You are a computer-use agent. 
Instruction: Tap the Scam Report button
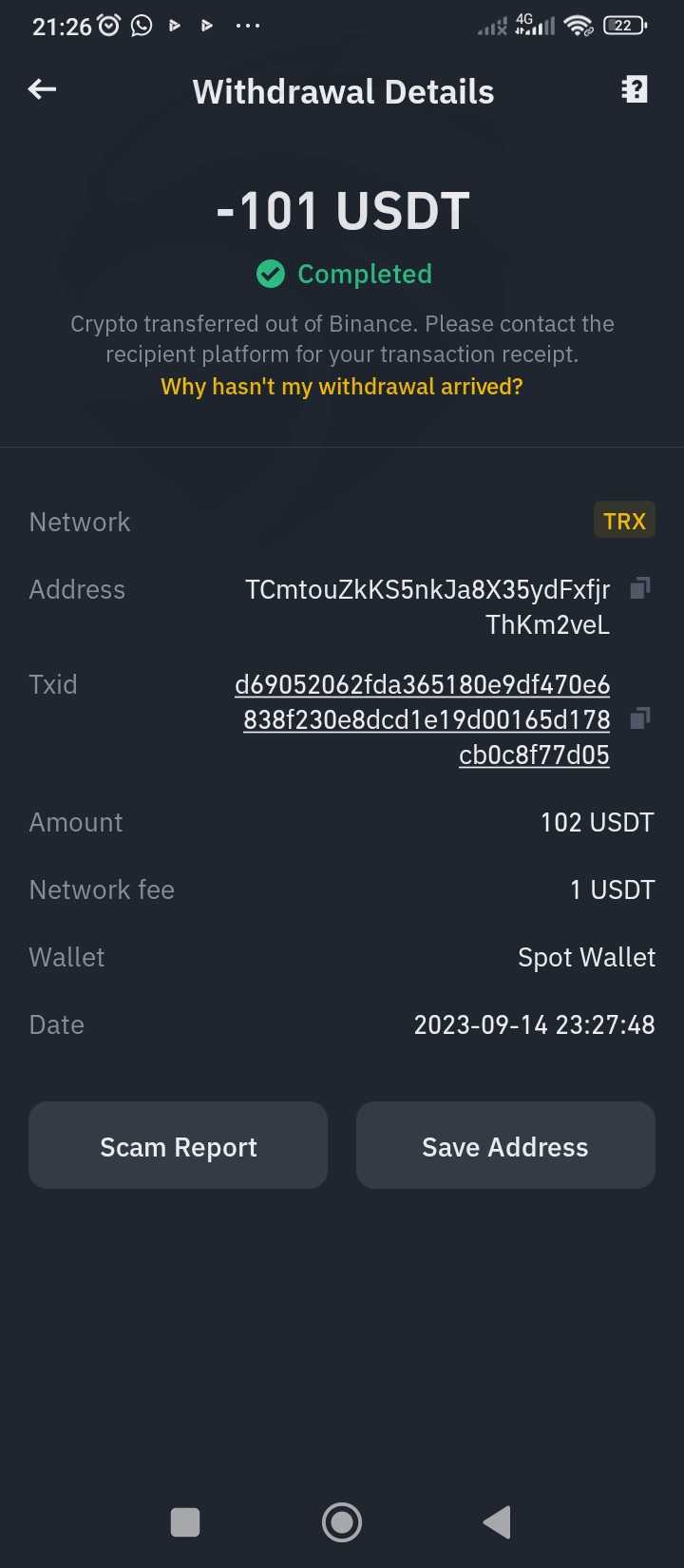click(x=179, y=1146)
